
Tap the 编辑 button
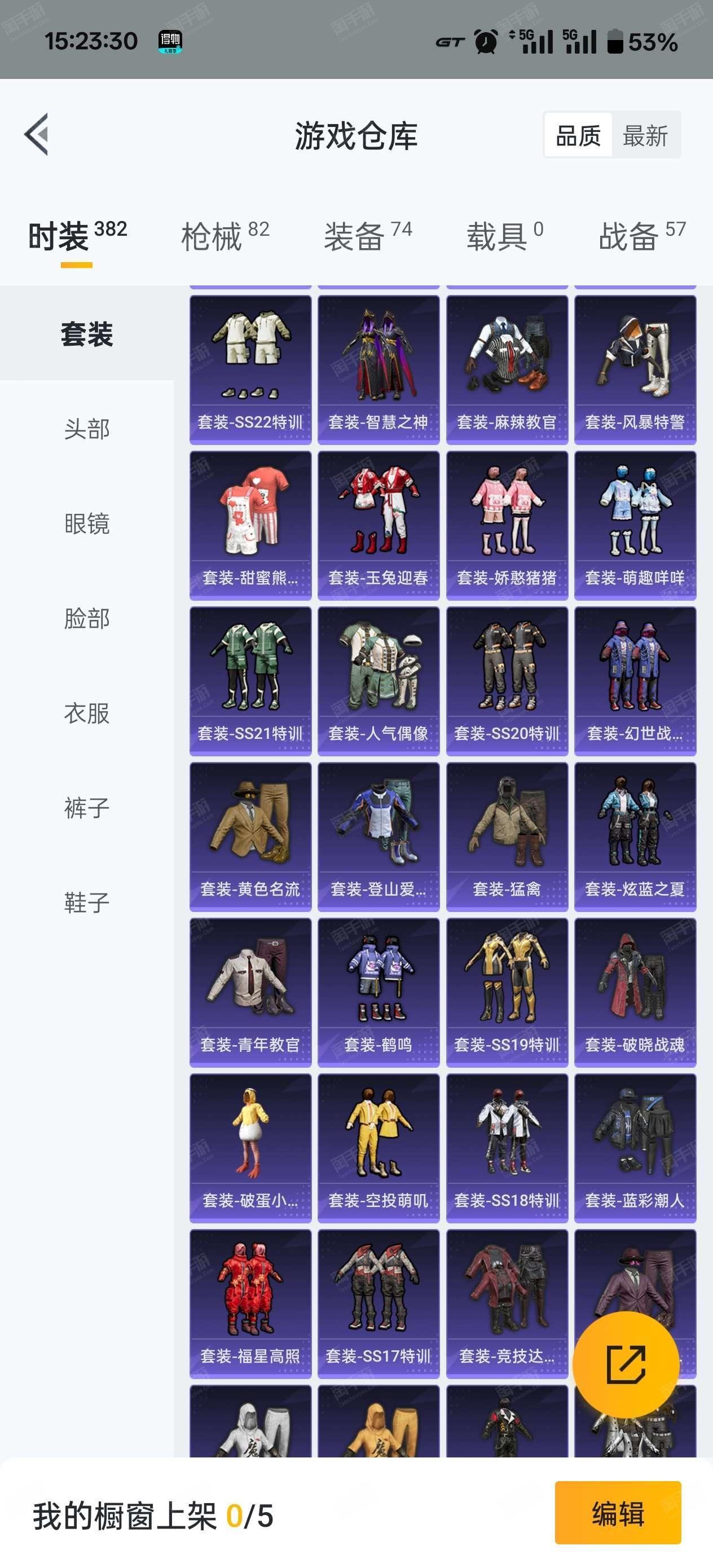(618, 1513)
